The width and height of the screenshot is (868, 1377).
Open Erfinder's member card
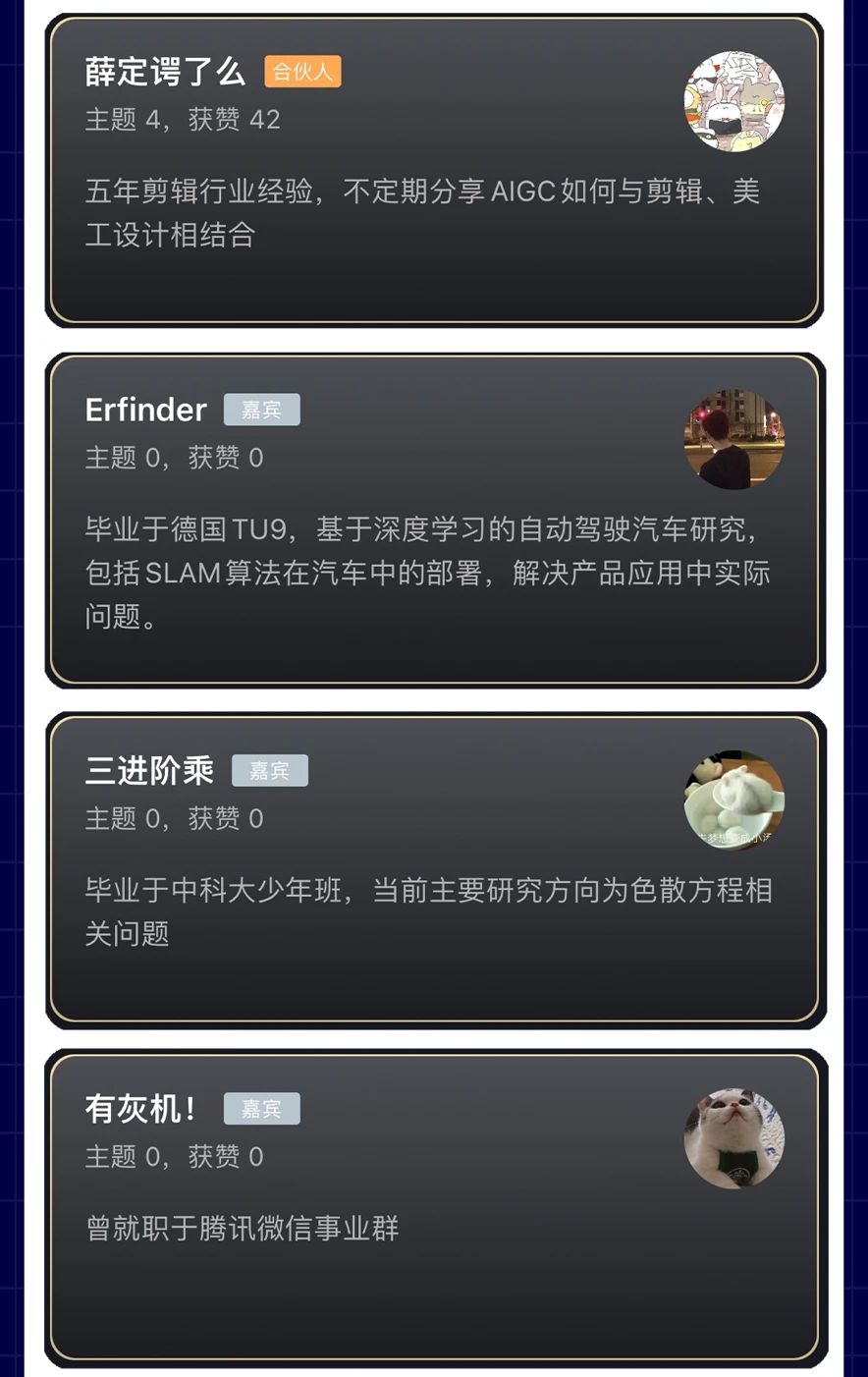coord(434,521)
